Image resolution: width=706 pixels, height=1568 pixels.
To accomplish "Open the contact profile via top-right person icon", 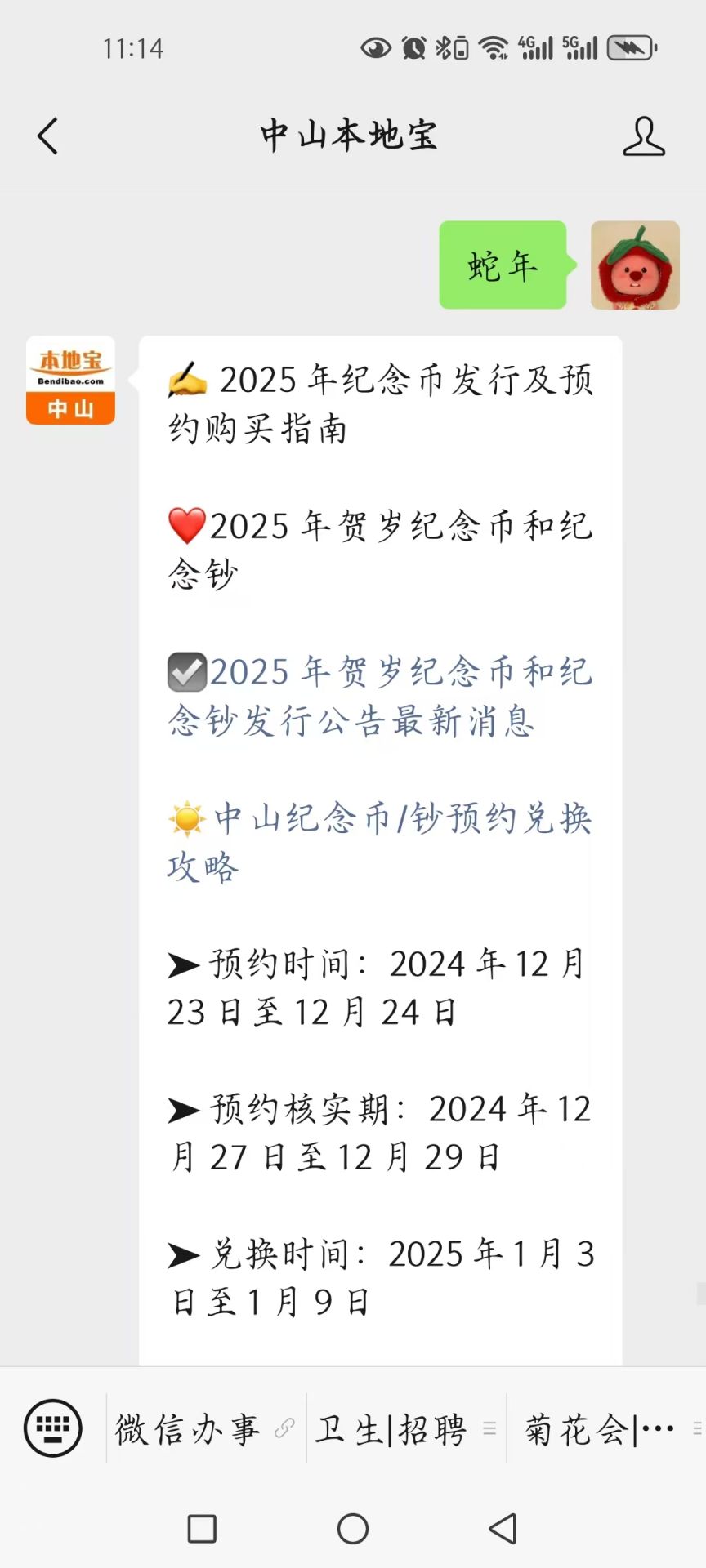I will coord(645,136).
